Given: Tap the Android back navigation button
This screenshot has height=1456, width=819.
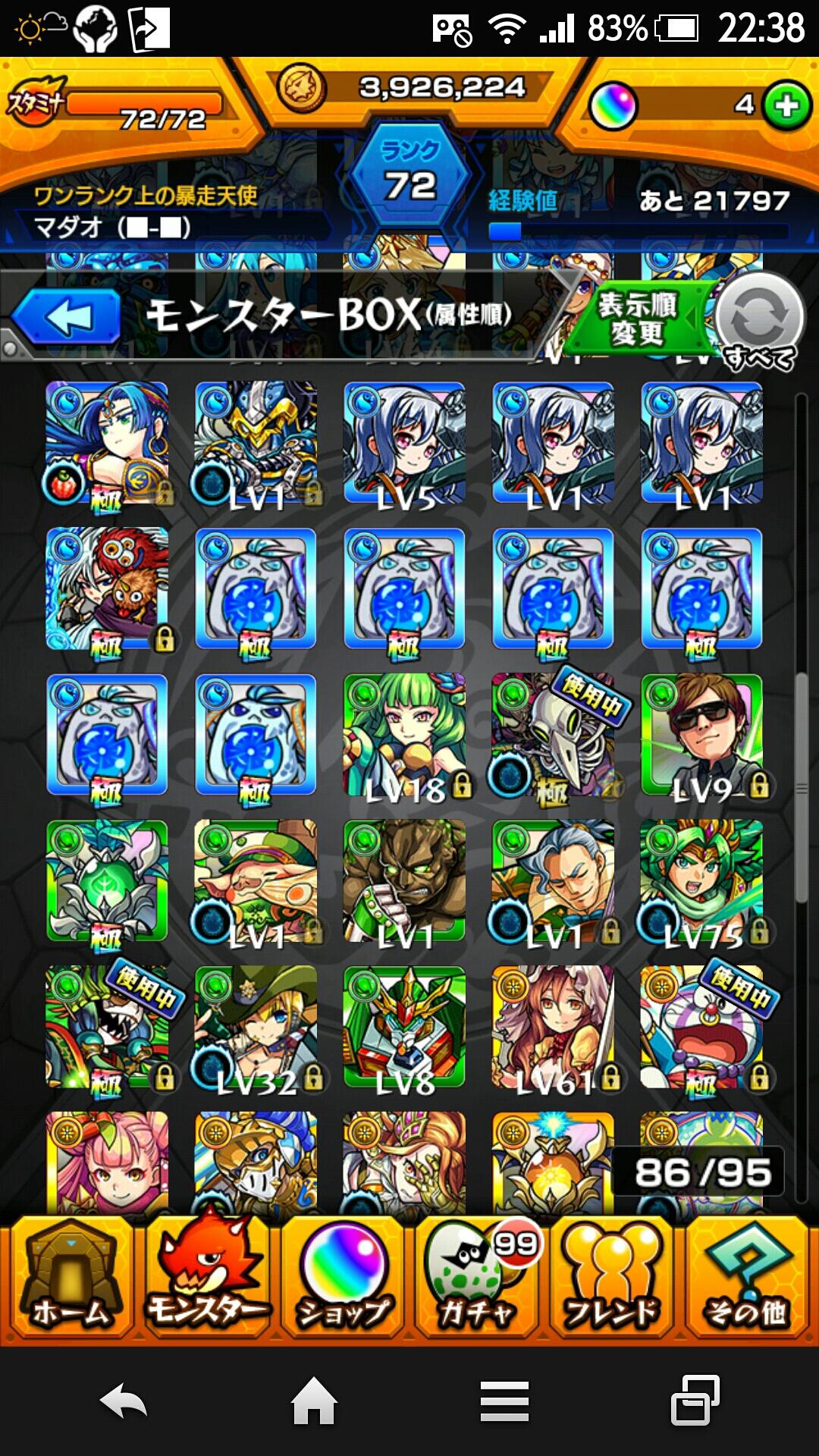Looking at the screenshot, I should [x=124, y=1401].
